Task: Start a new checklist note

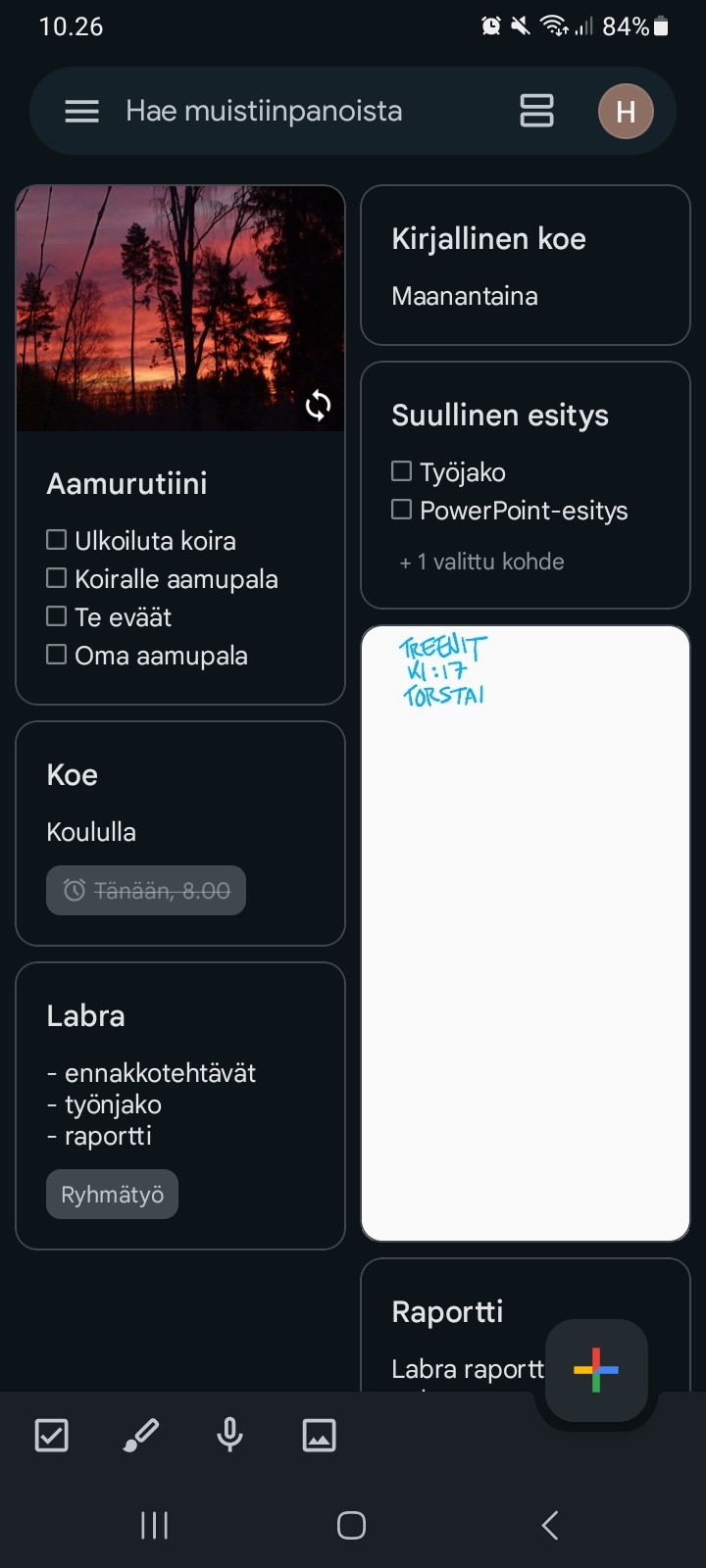Action: pyautogui.click(x=51, y=1436)
